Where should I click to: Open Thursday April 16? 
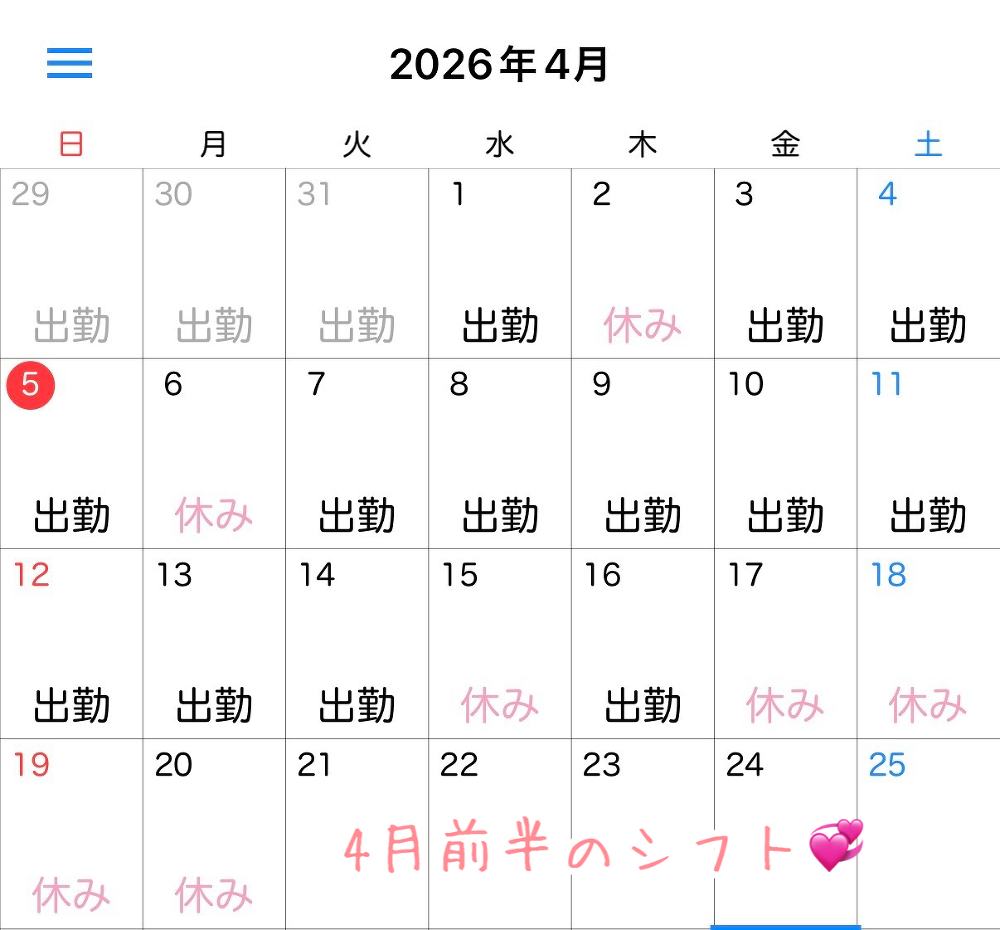click(x=642, y=643)
